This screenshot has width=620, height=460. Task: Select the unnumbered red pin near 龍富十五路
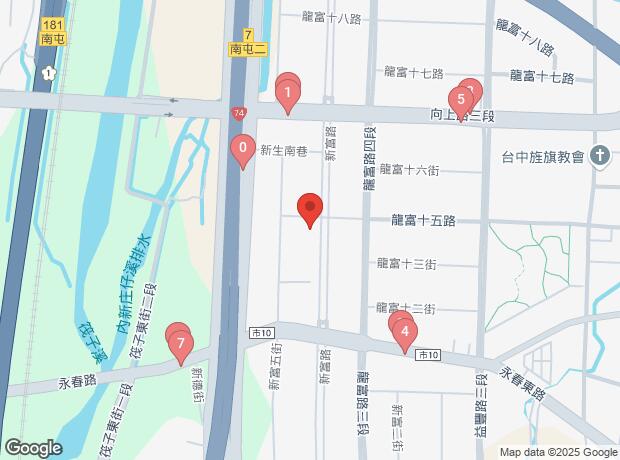(310, 209)
